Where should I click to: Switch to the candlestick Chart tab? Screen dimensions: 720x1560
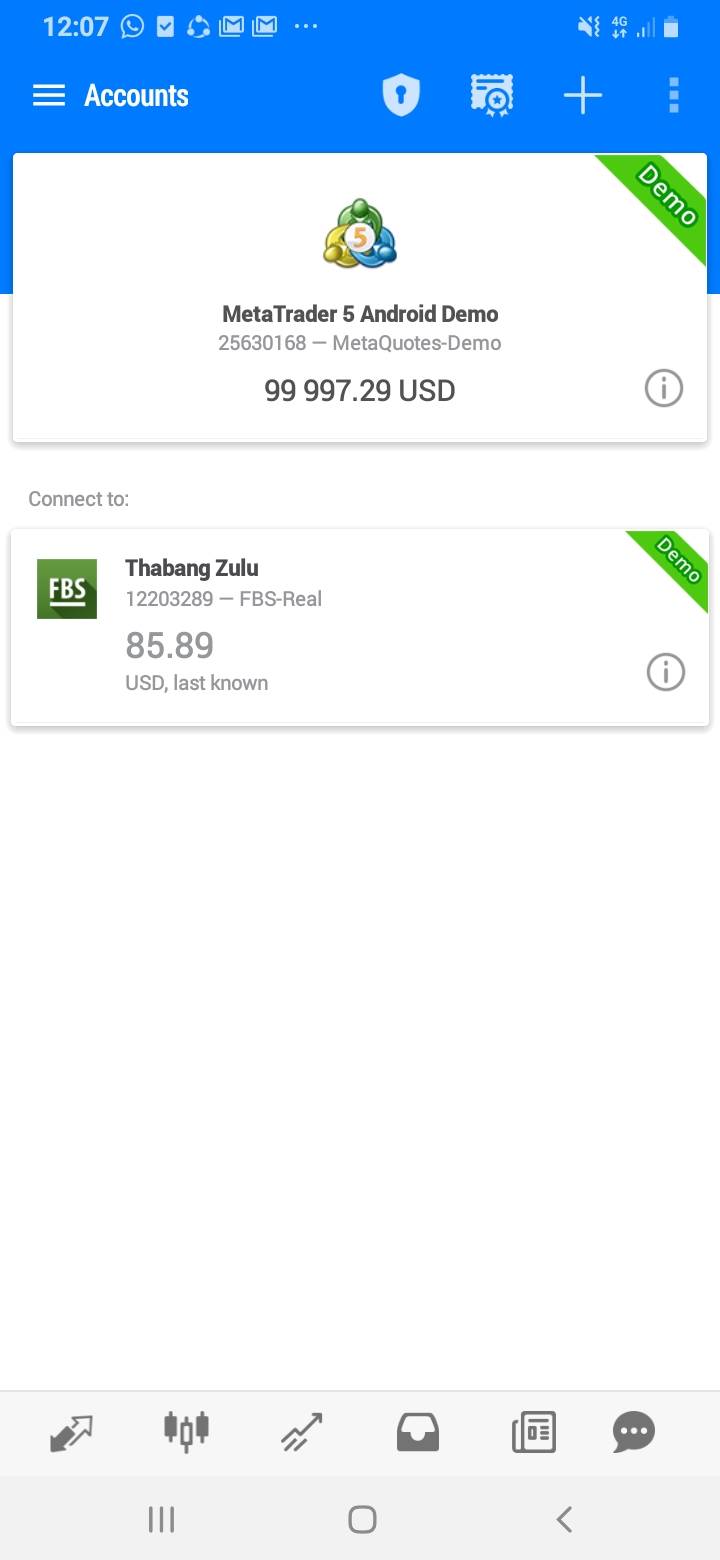[187, 1431]
